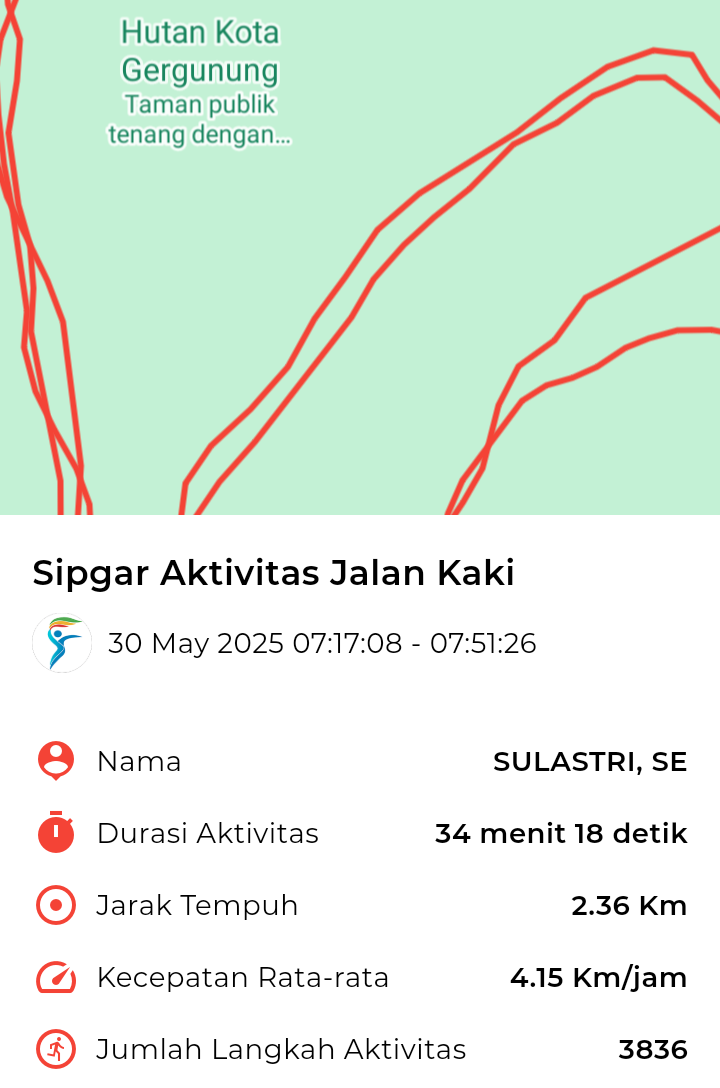720x1088 pixels.
Task: Select the red person icon beside Nama
Action: click(x=57, y=761)
